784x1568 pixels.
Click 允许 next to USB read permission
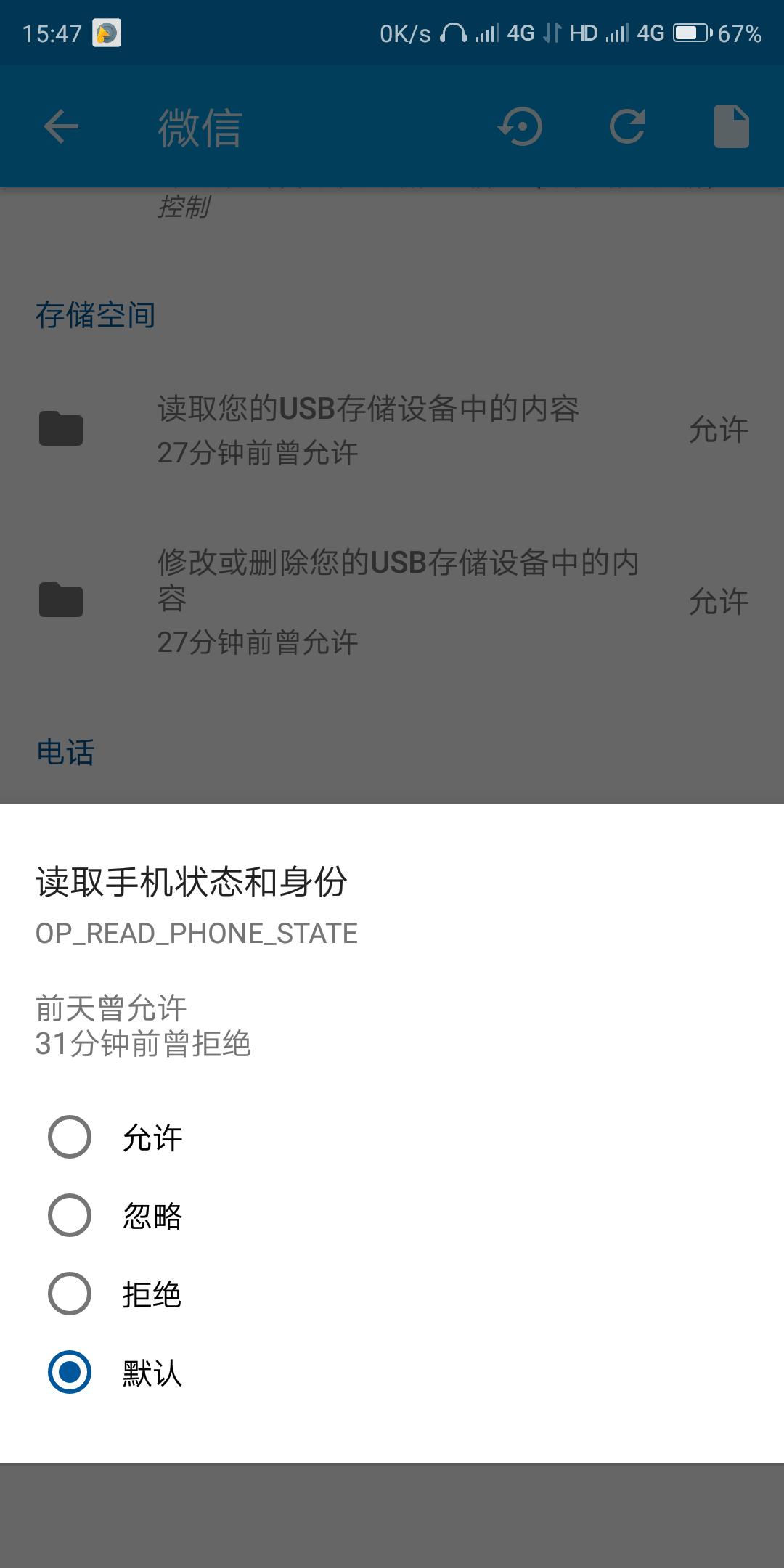pos(718,429)
